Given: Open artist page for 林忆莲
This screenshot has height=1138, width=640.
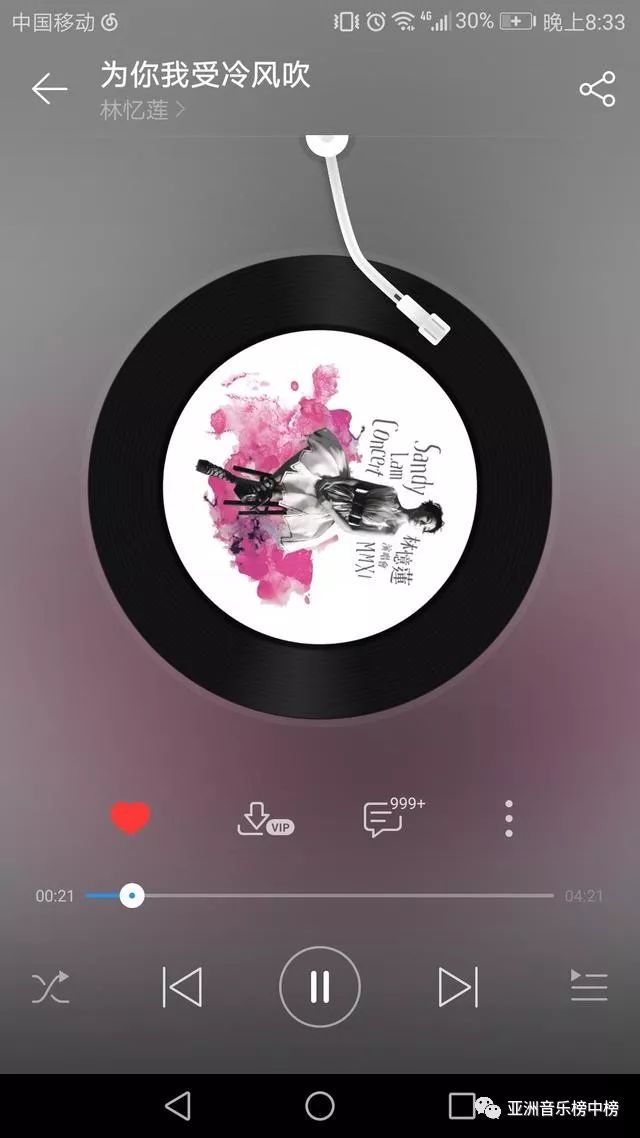Looking at the screenshot, I should click(142, 110).
